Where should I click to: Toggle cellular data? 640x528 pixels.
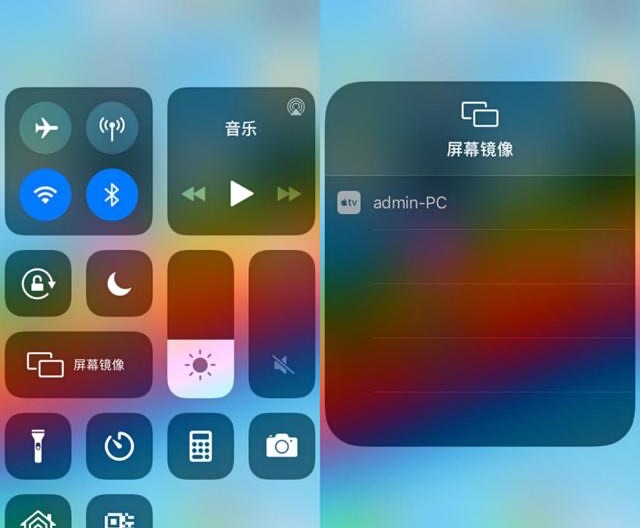tap(112, 129)
